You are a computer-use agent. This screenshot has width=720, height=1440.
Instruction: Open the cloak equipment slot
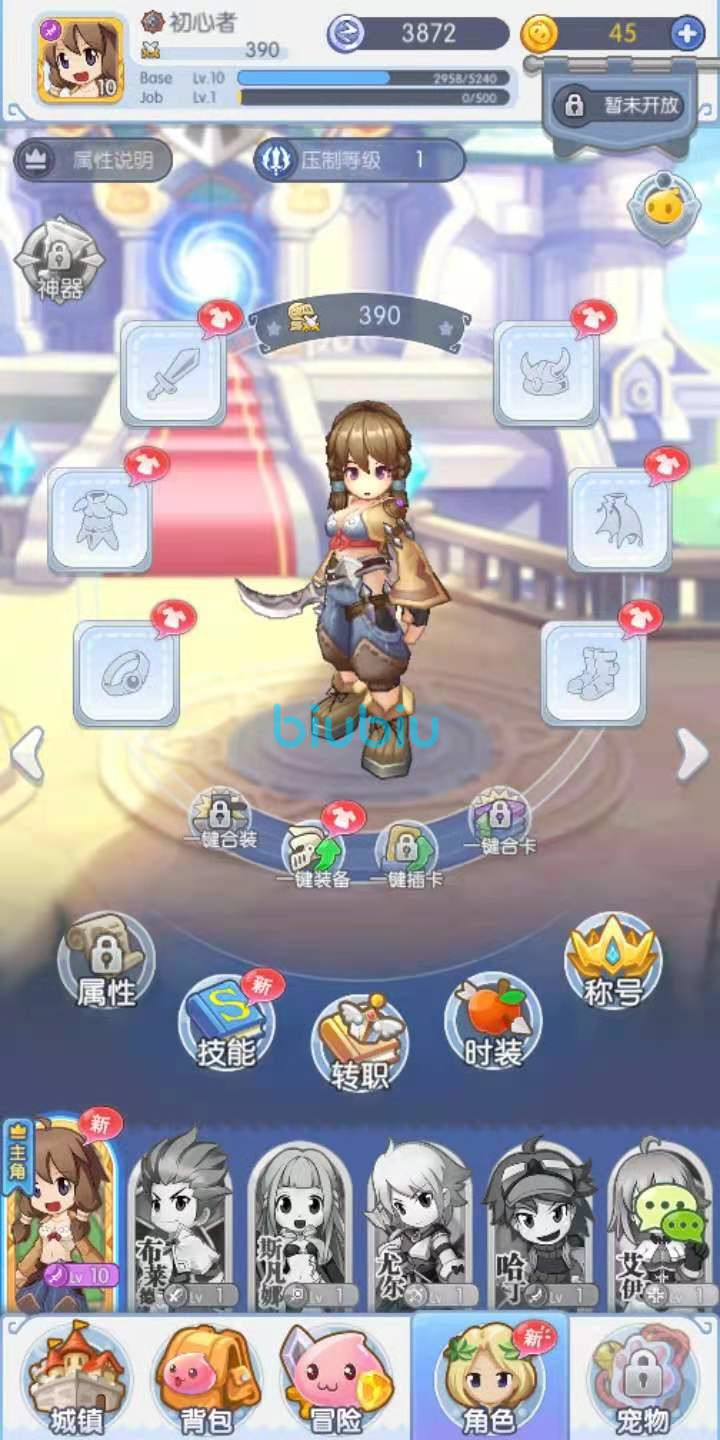619,520
